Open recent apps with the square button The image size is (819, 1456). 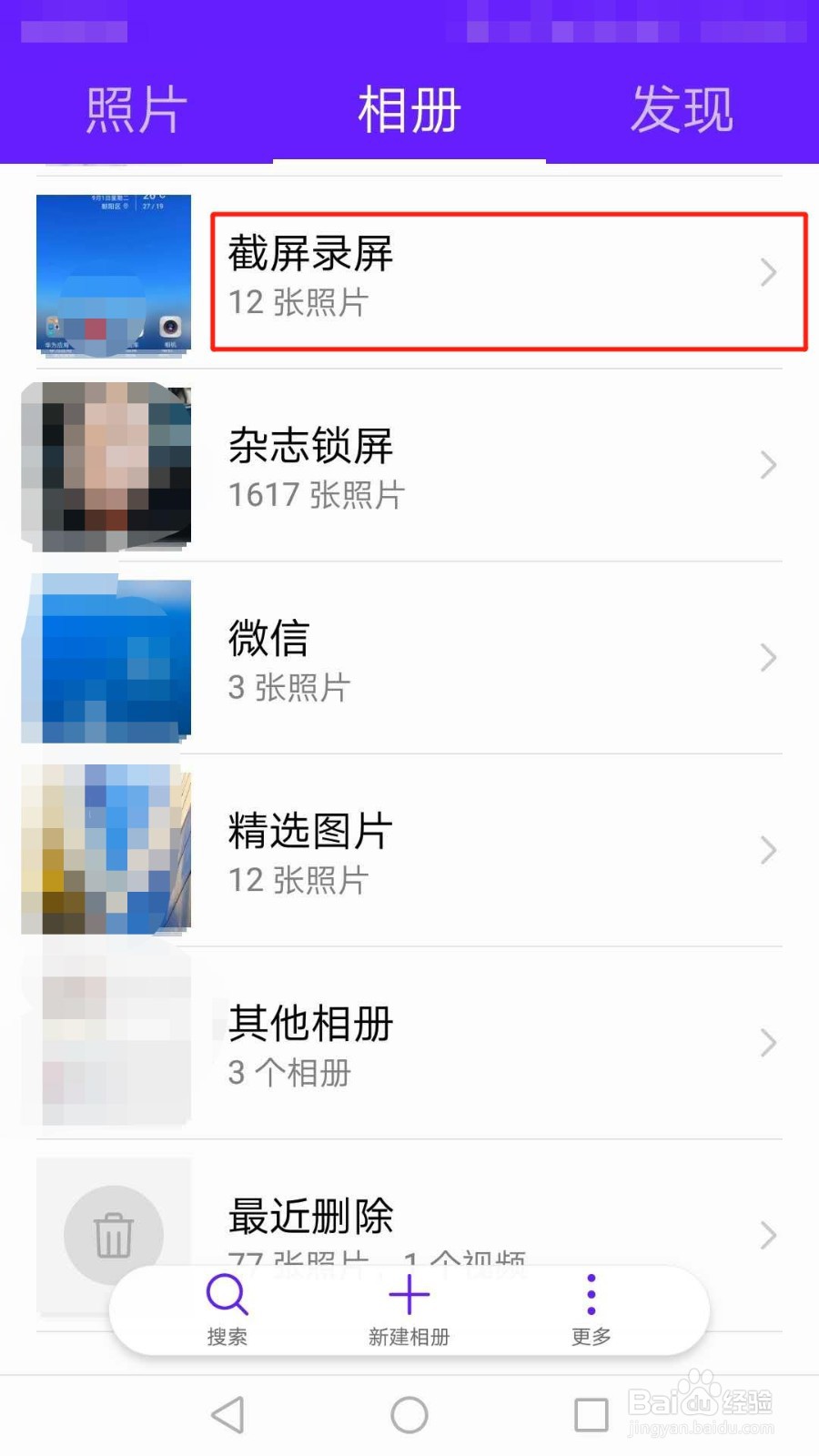[591, 1413]
